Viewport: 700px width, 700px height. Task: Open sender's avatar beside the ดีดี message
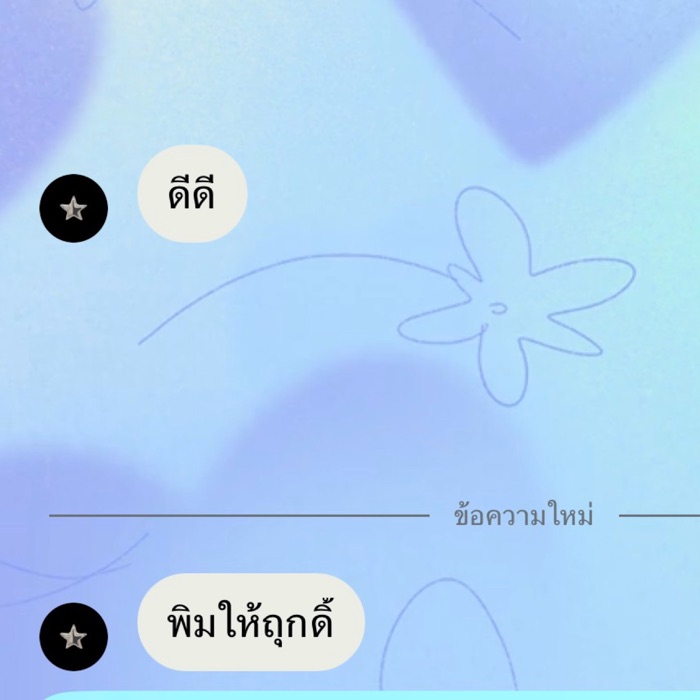(73, 208)
